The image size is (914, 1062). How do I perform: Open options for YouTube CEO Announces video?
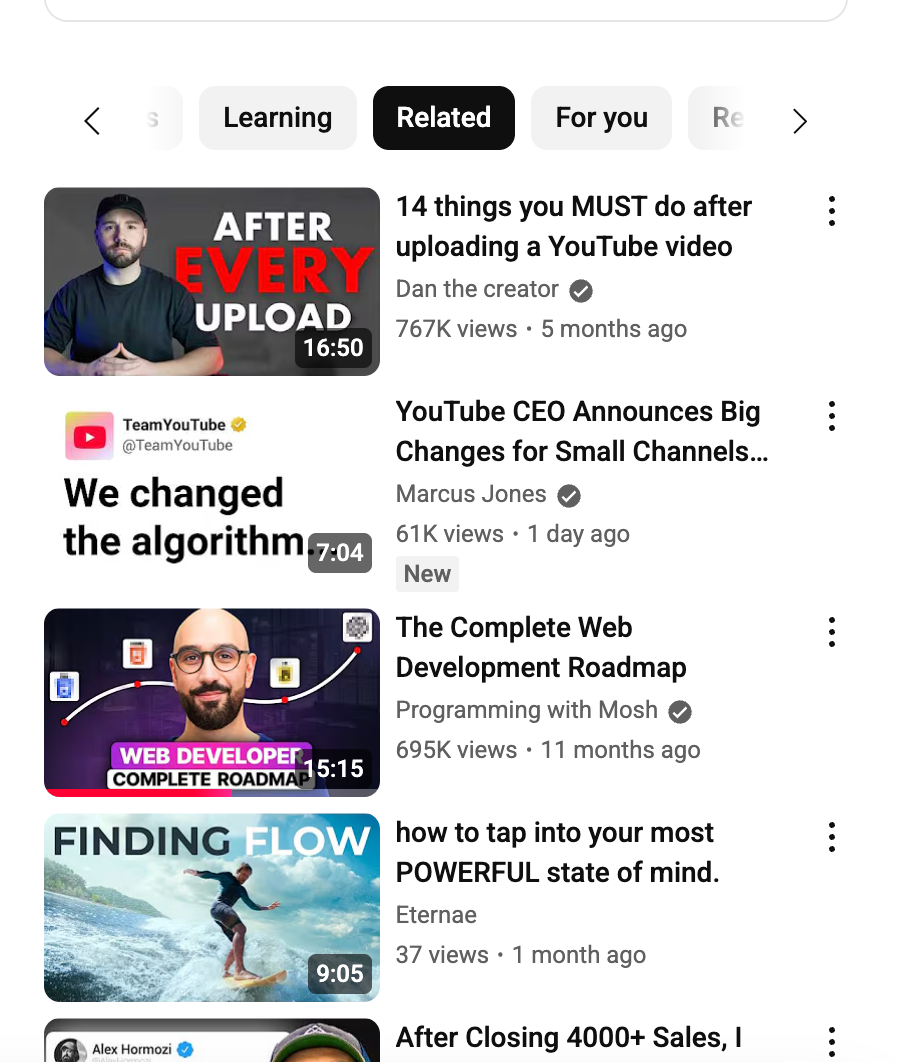(831, 416)
